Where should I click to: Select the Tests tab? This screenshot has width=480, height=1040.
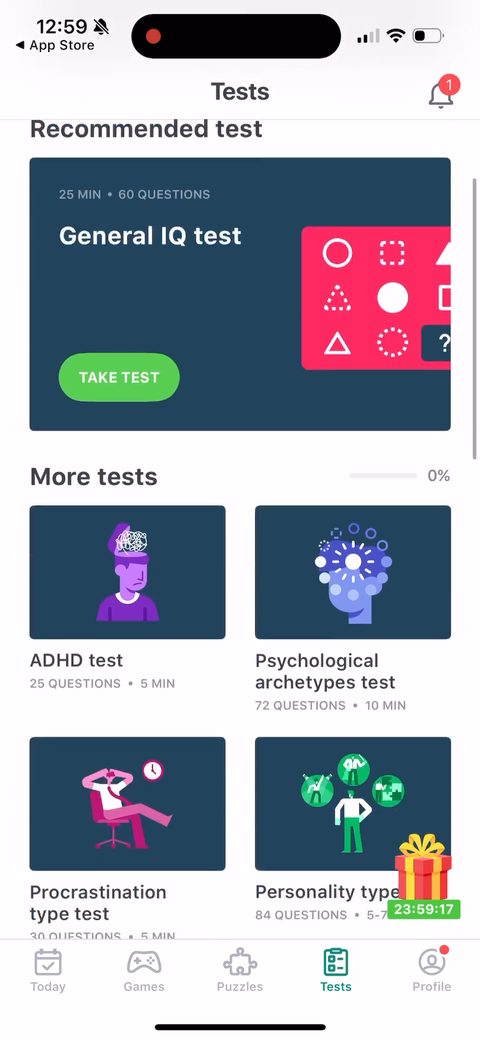[x=335, y=970]
